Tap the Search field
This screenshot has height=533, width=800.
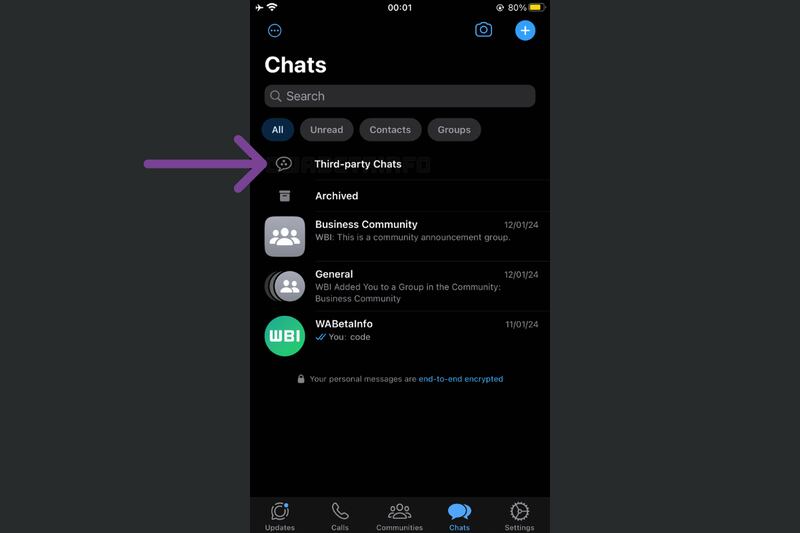tap(400, 96)
